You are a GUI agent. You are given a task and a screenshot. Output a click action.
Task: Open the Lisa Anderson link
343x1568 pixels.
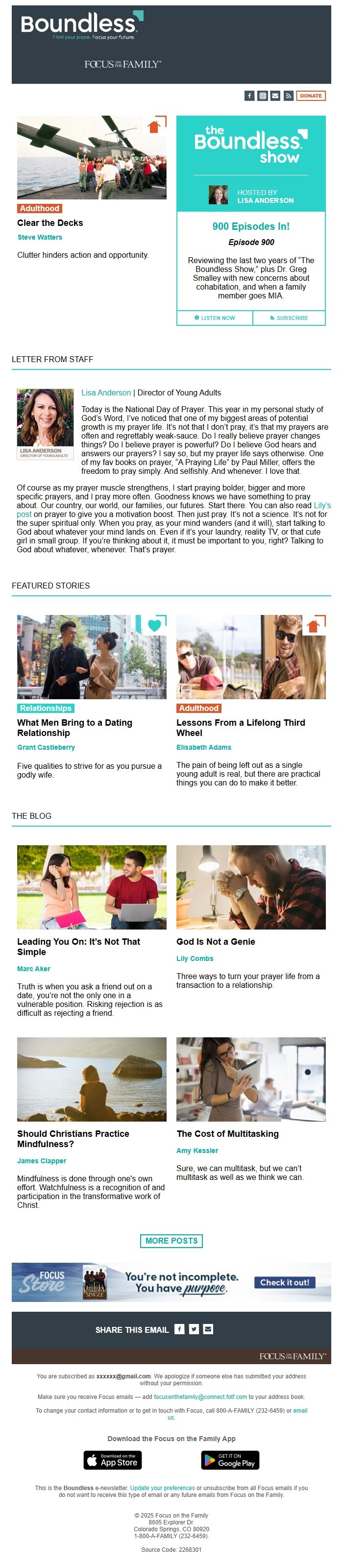pos(106,392)
